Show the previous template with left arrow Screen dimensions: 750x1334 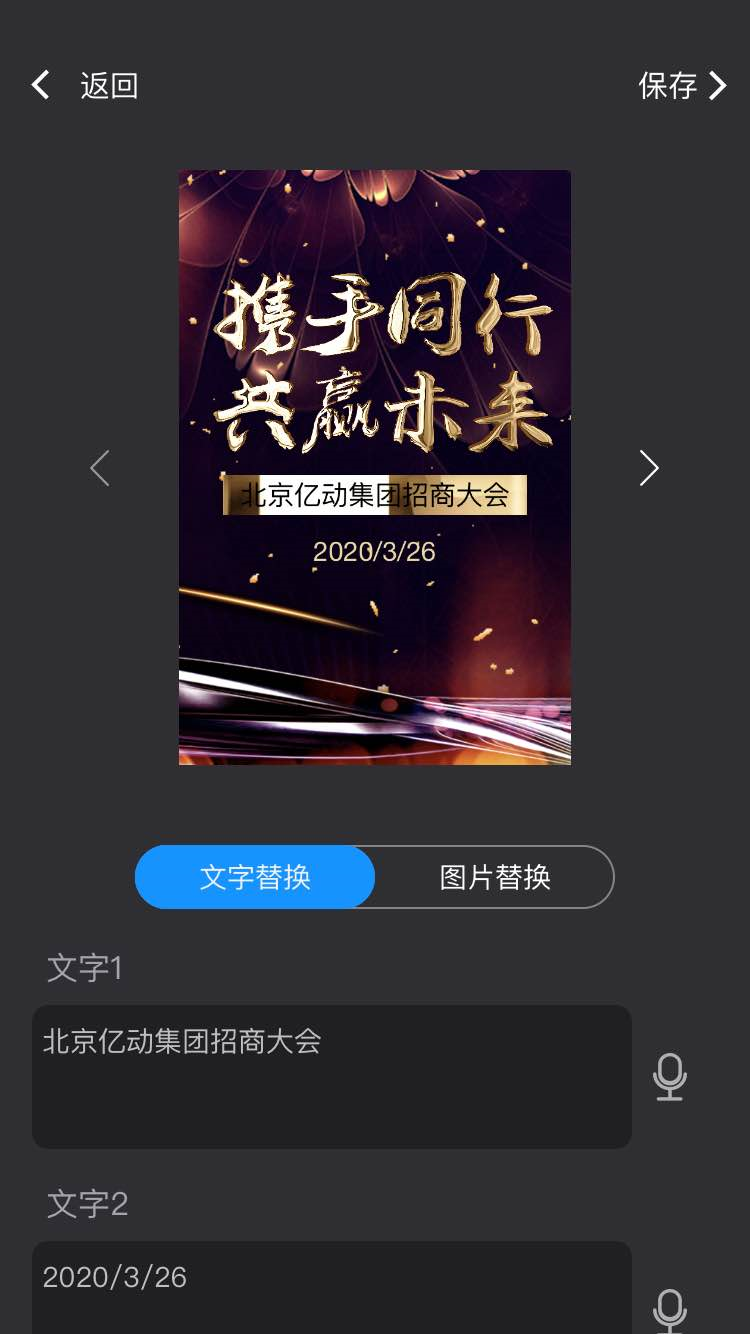point(100,468)
